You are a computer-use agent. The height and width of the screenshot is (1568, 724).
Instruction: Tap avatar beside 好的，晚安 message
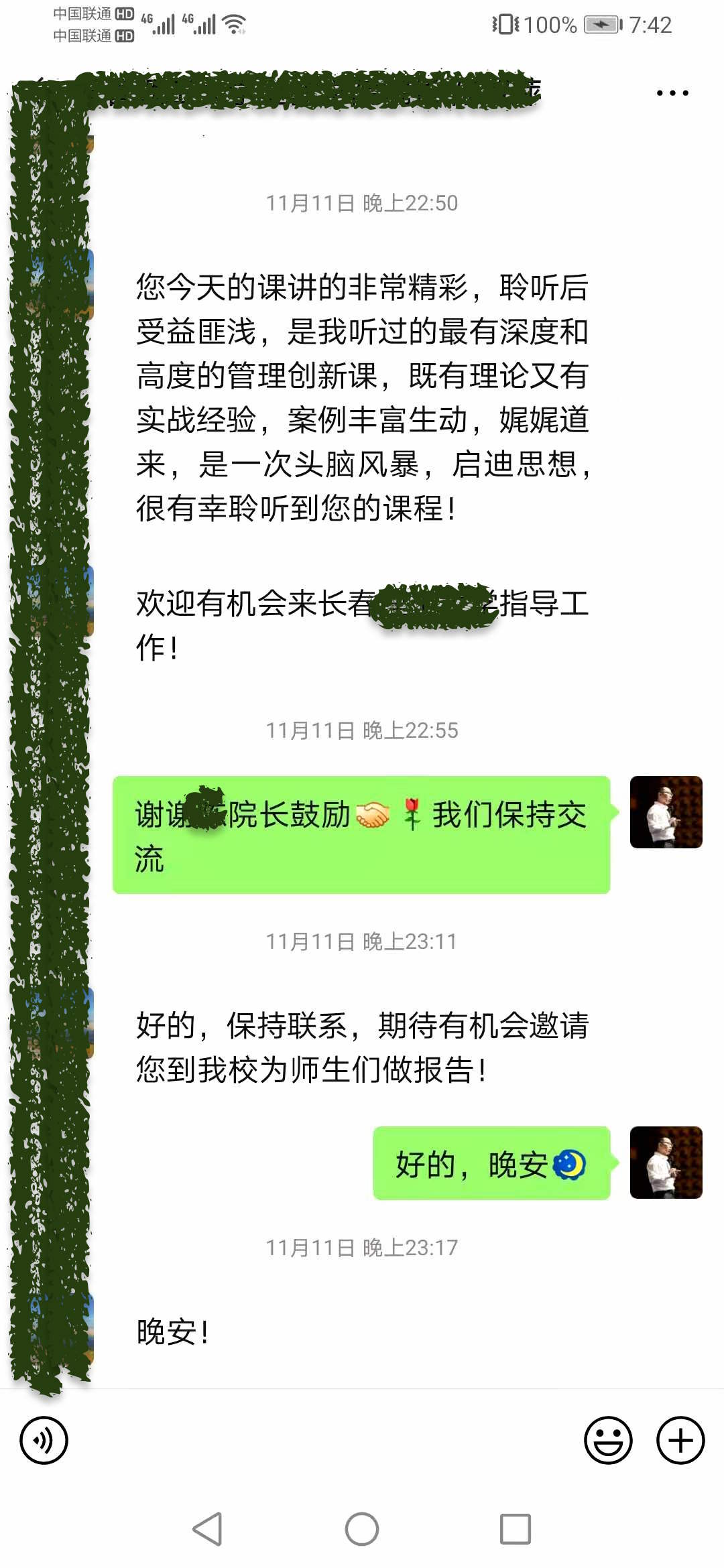[x=666, y=1163]
